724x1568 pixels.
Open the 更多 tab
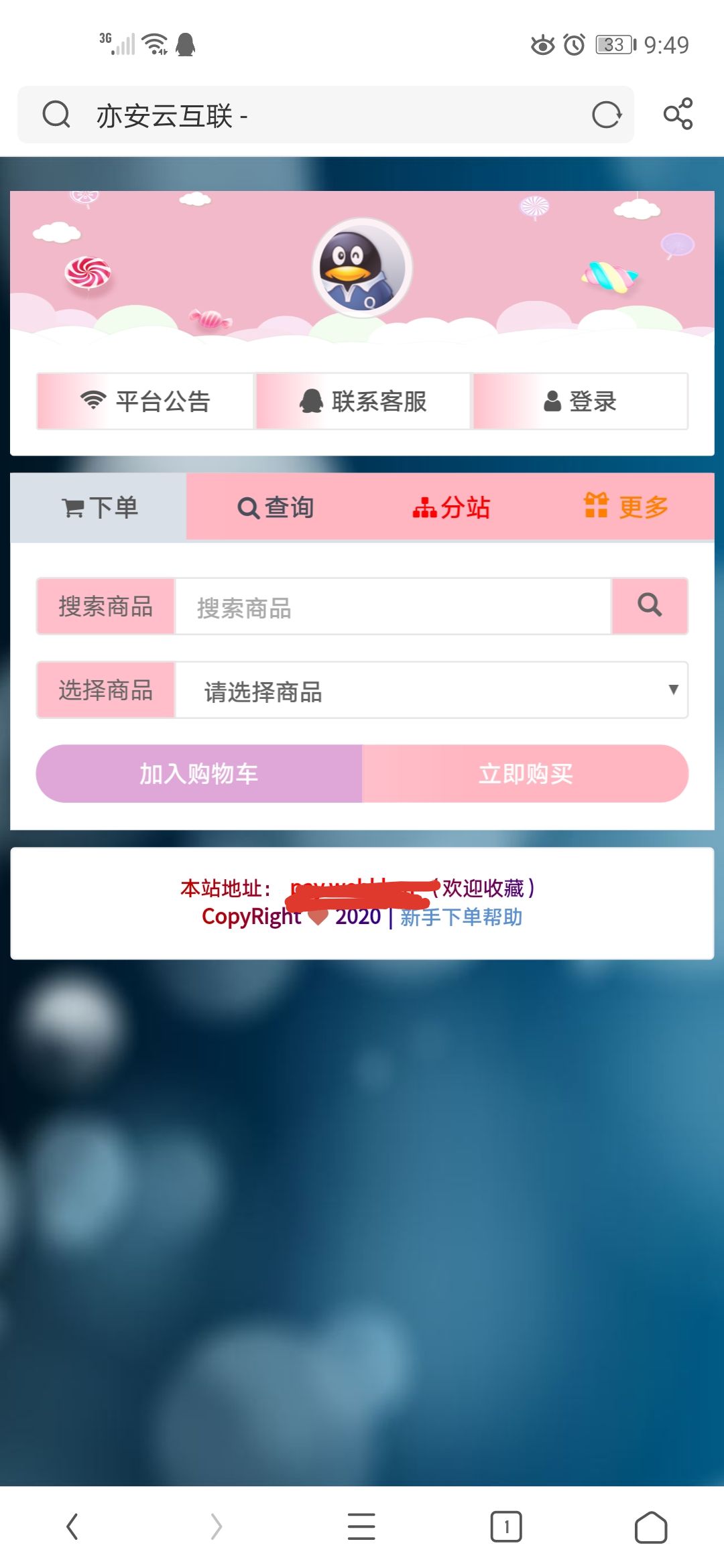coord(626,507)
